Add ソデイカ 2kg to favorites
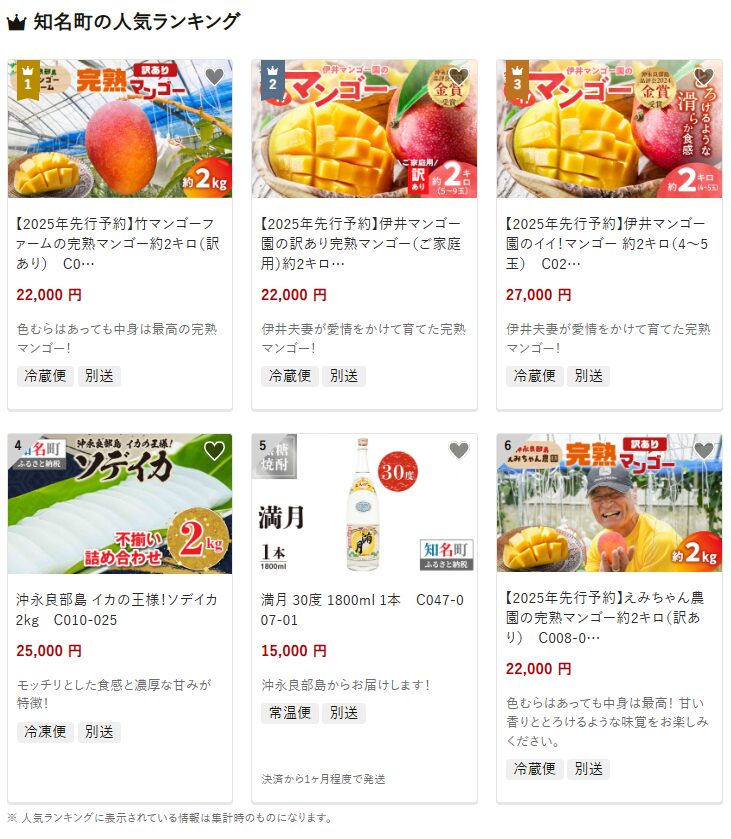The width and height of the screenshot is (731, 839). click(x=214, y=451)
